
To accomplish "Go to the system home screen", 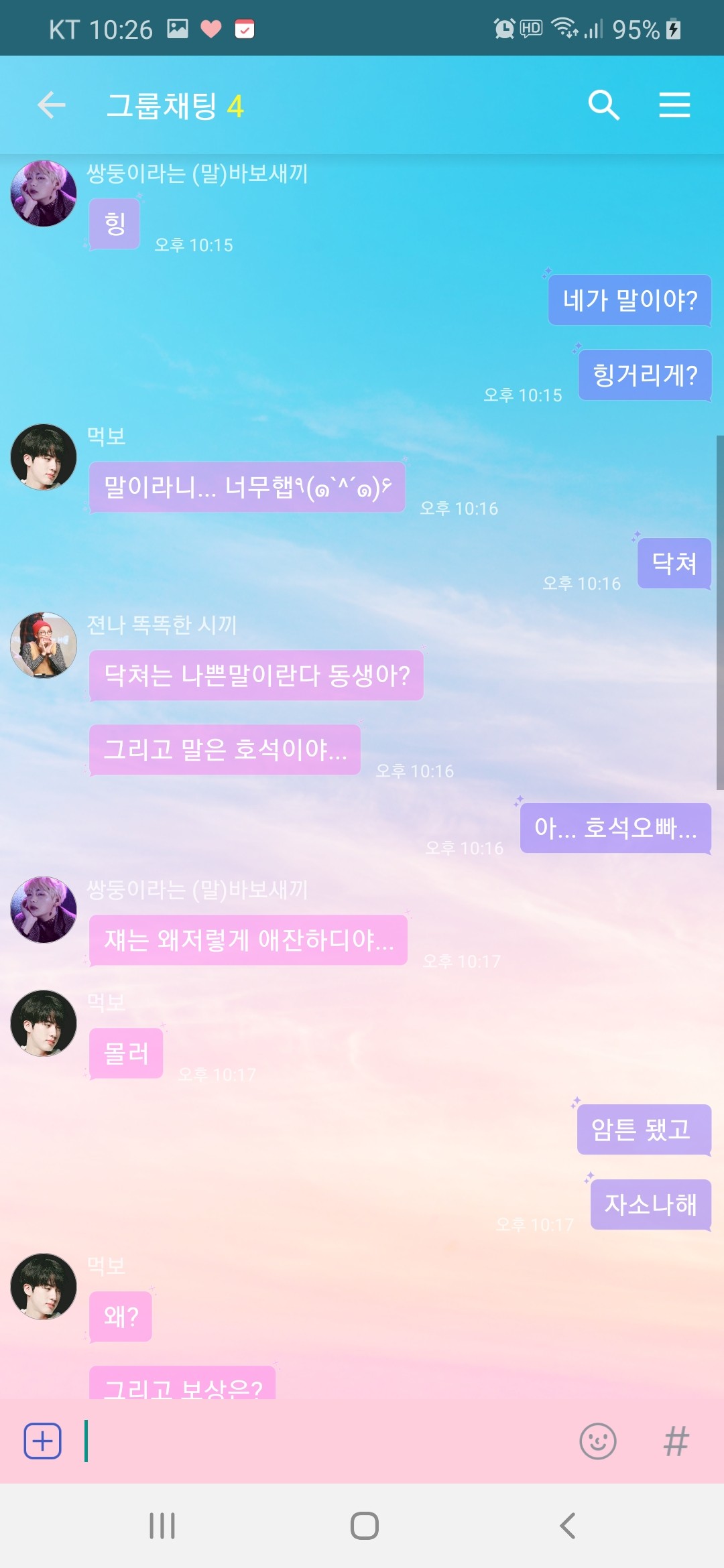I will point(364,1526).
